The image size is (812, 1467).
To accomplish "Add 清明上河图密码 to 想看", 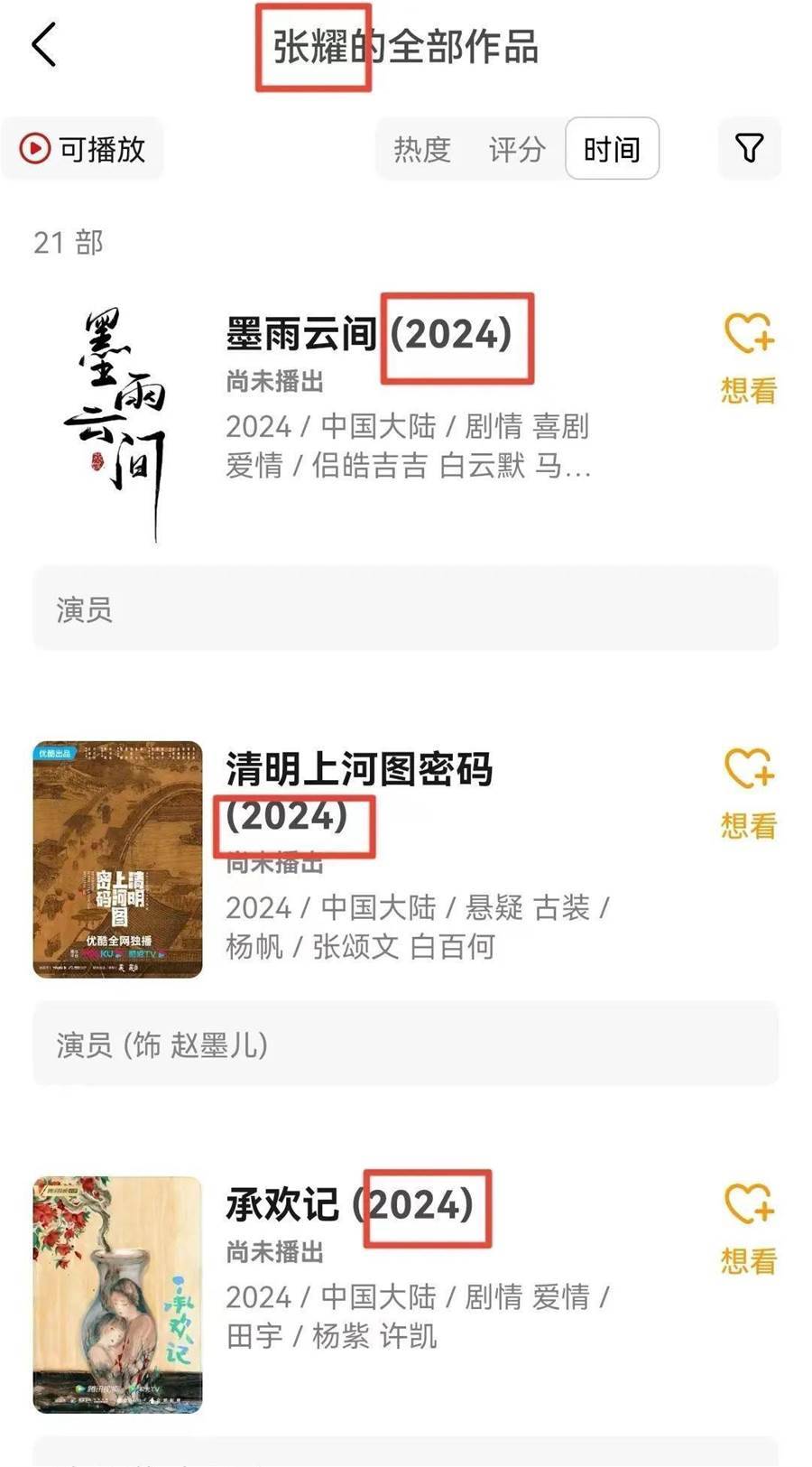I will [748, 794].
